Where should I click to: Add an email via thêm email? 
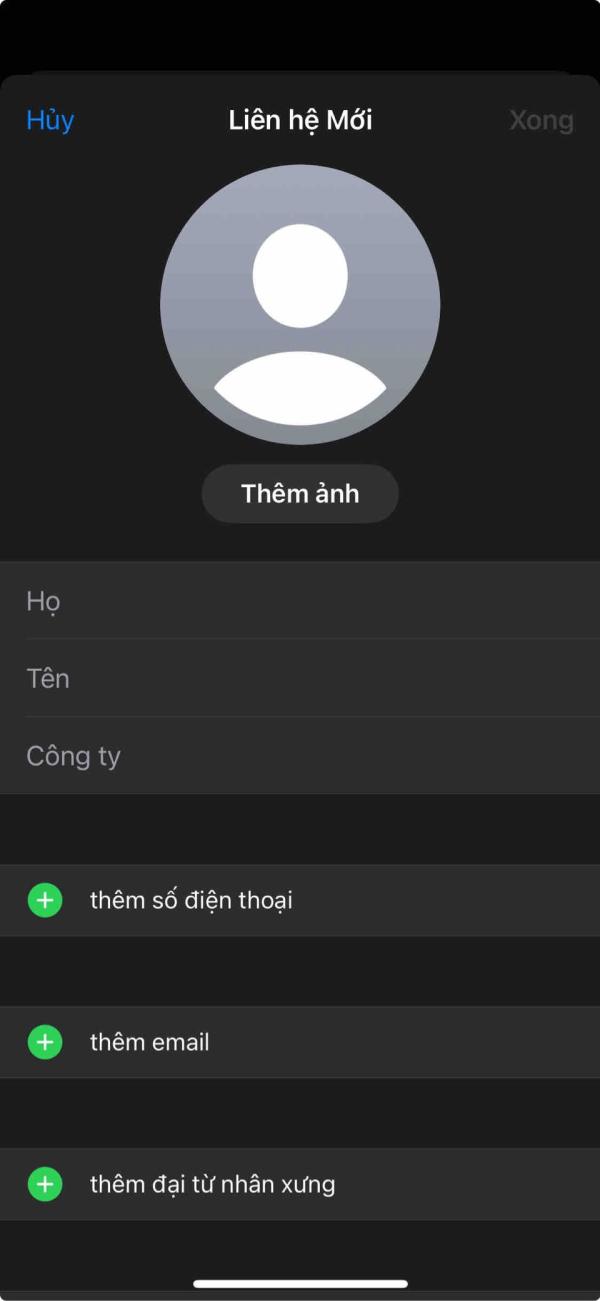coord(150,1042)
